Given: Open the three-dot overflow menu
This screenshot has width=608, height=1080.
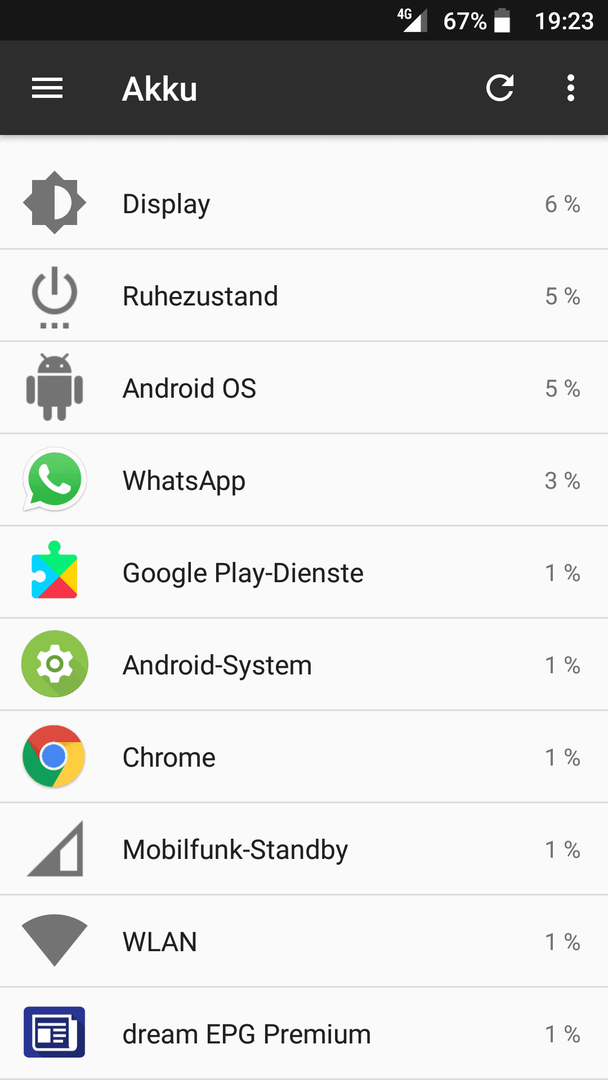Looking at the screenshot, I should point(570,88).
